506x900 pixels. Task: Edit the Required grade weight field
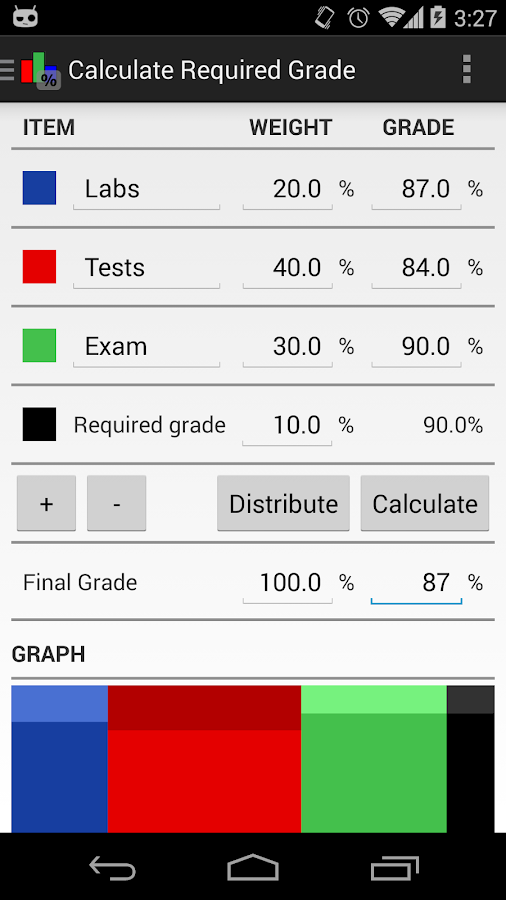coord(287,425)
